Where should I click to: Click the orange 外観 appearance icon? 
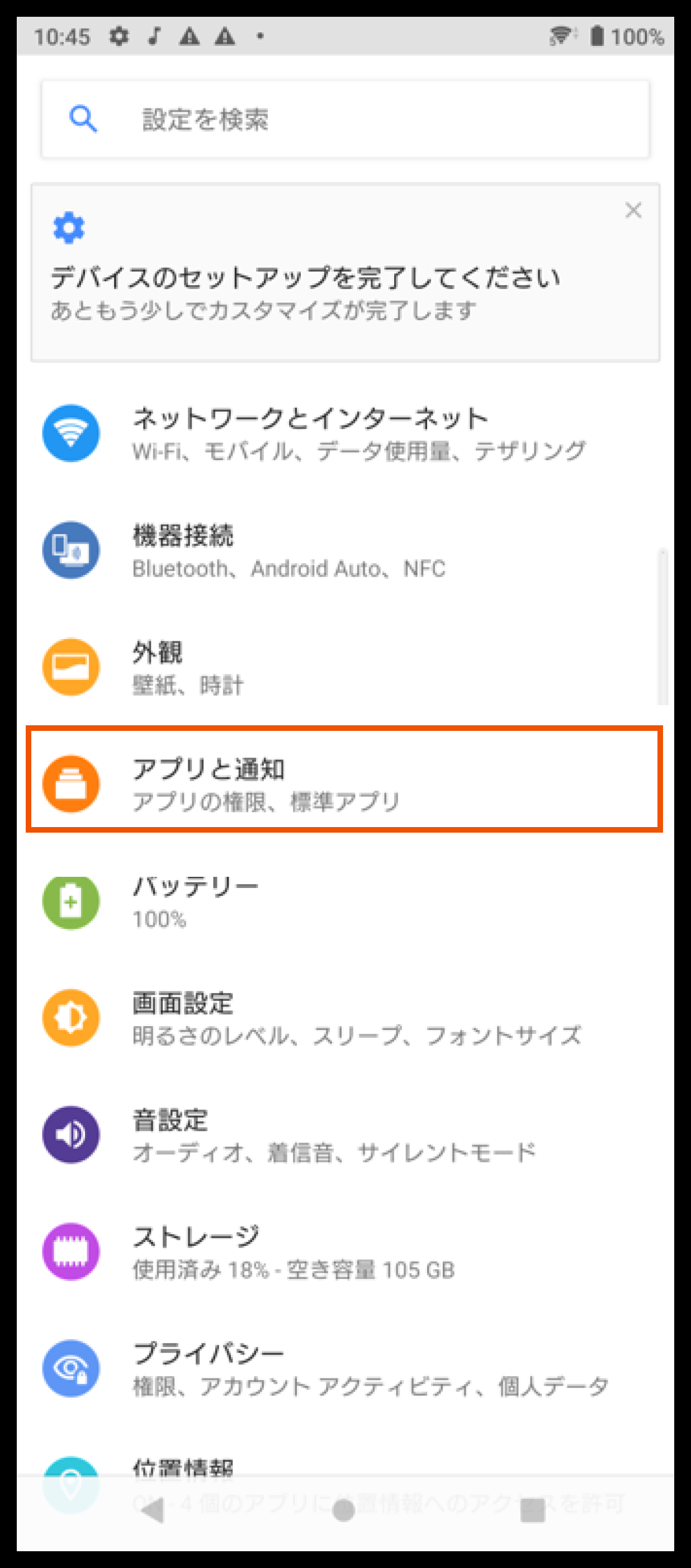point(70,667)
